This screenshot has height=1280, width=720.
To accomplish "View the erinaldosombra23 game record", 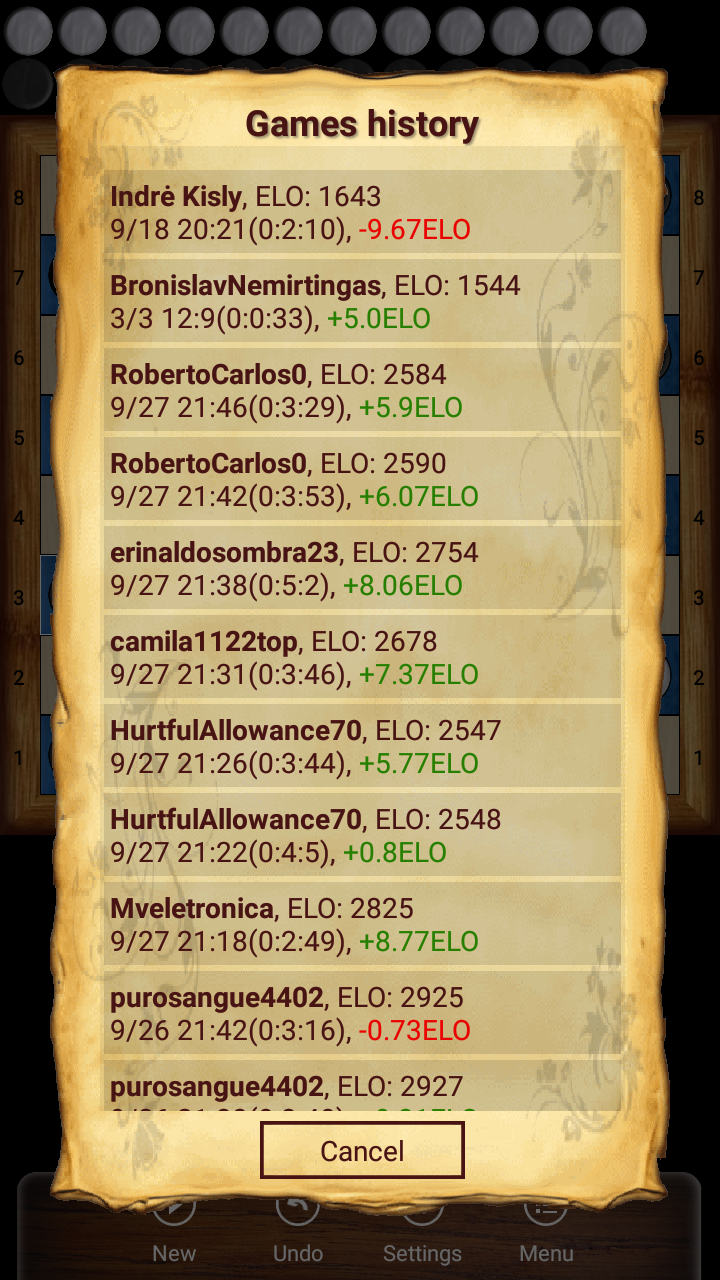I will click(x=362, y=568).
